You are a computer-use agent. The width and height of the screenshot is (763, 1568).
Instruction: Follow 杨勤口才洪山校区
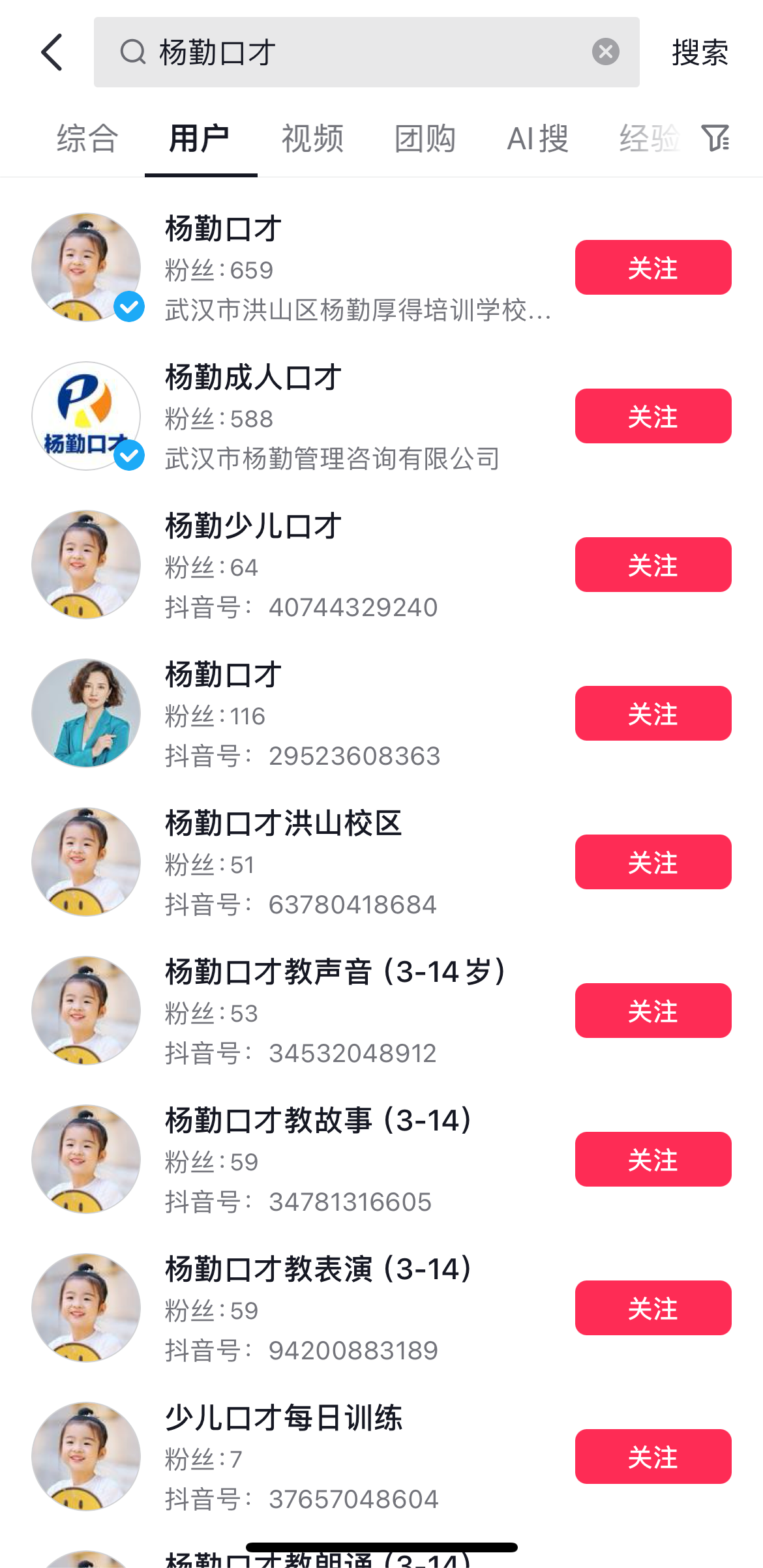tap(653, 862)
